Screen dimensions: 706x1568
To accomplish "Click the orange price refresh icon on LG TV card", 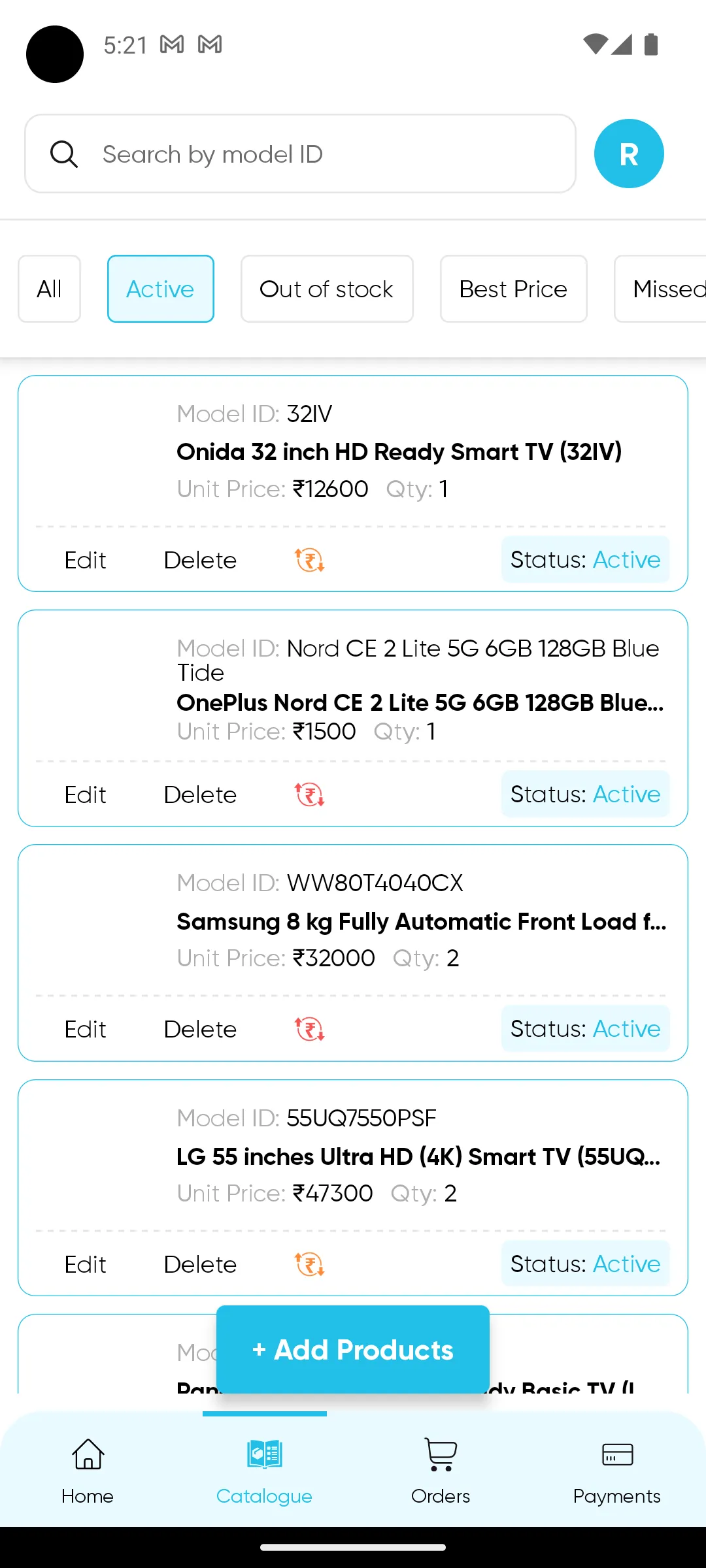I will pos(309,1264).
